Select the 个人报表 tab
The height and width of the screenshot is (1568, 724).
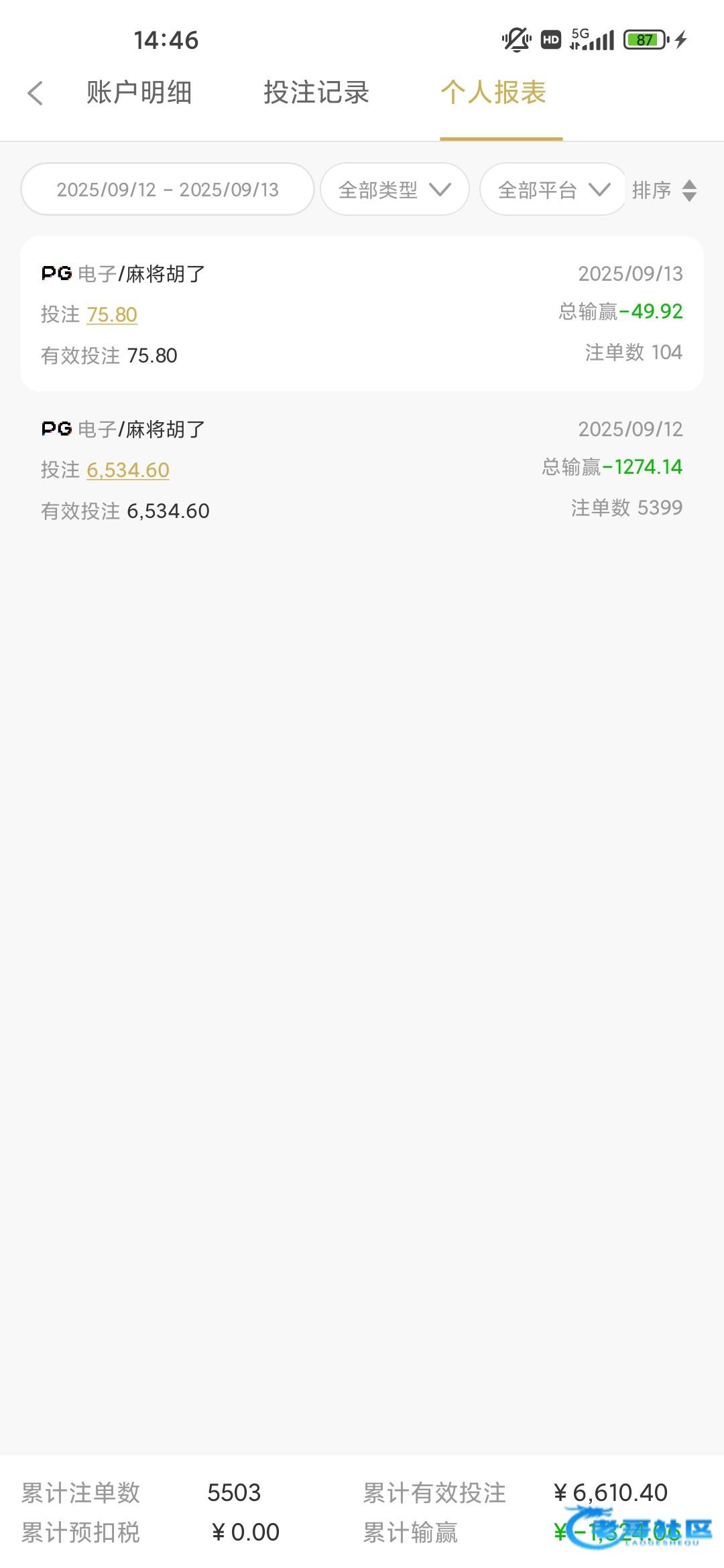click(494, 92)
